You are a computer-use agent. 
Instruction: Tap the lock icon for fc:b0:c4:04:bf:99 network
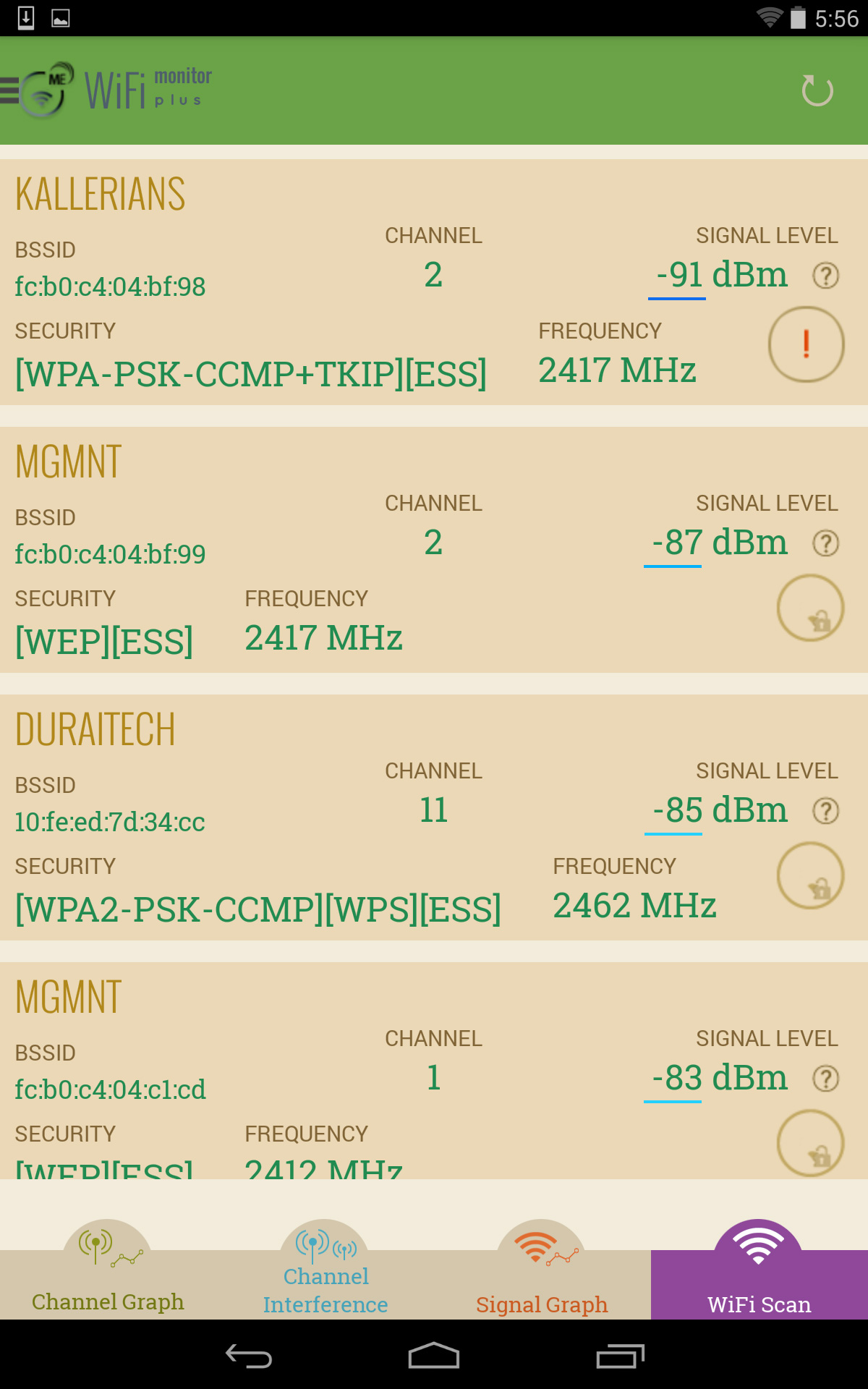pos(810,608)
